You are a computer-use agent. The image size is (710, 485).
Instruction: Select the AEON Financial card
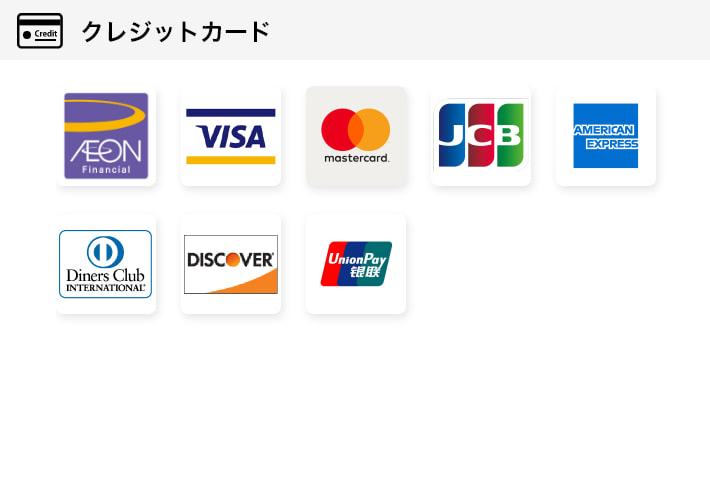pyautogui.click(x=106, y=136)
